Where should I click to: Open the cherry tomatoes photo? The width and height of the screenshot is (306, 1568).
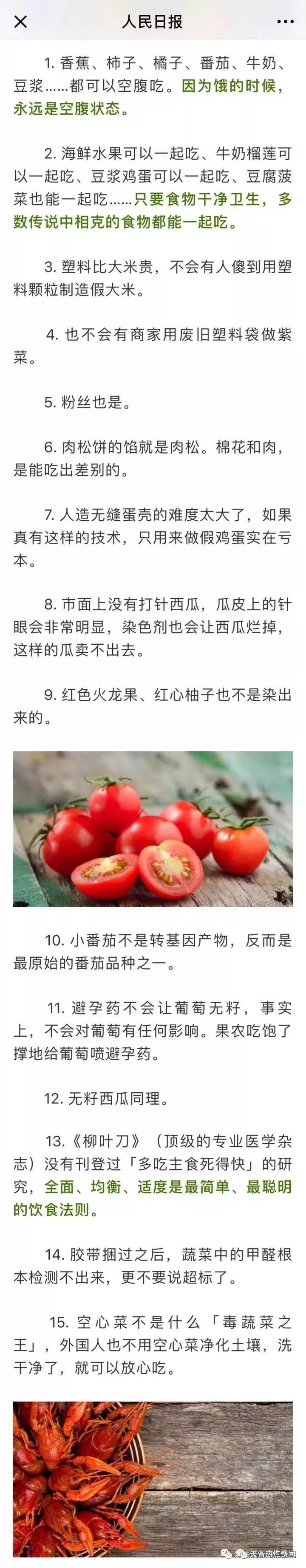[153, 829]
